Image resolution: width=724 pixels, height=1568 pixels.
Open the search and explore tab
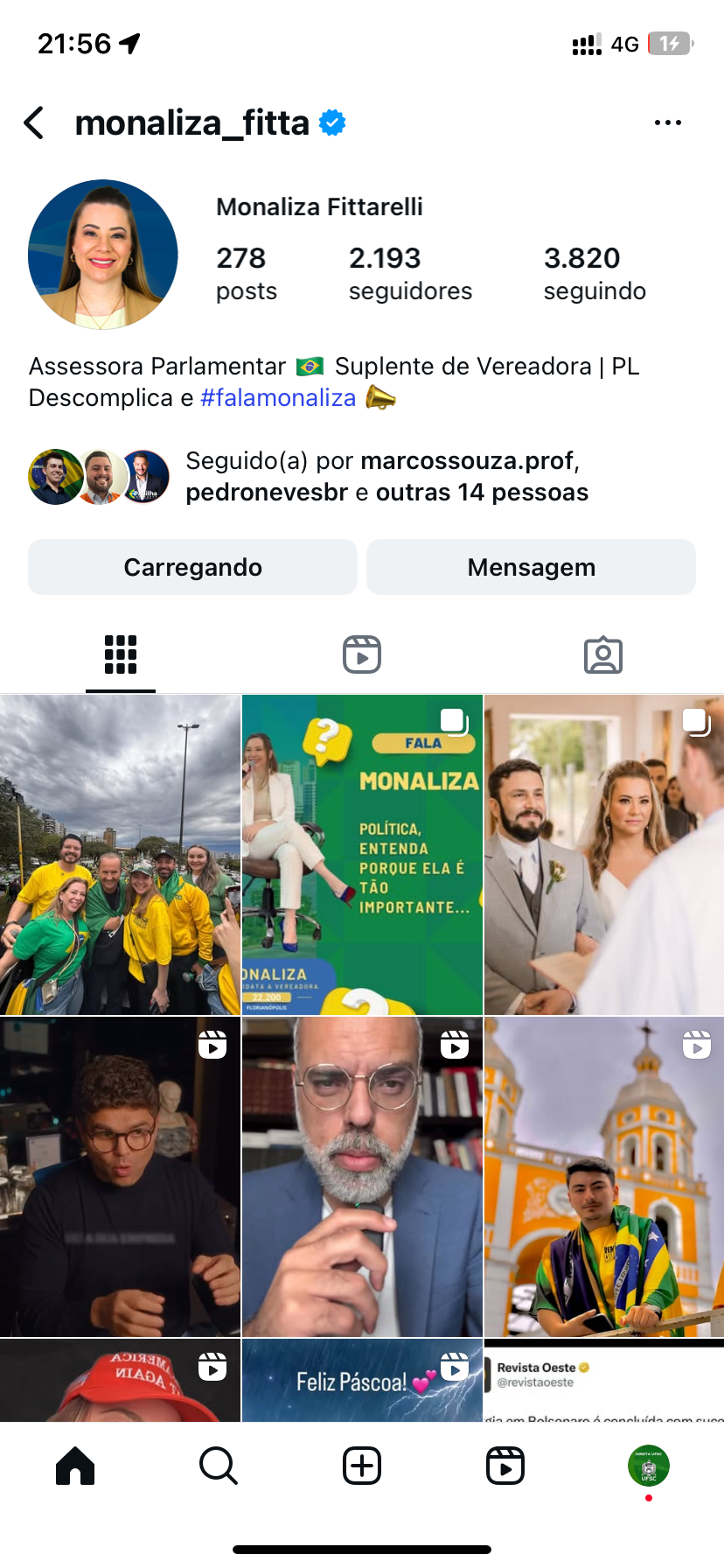tap(218, 1466)
